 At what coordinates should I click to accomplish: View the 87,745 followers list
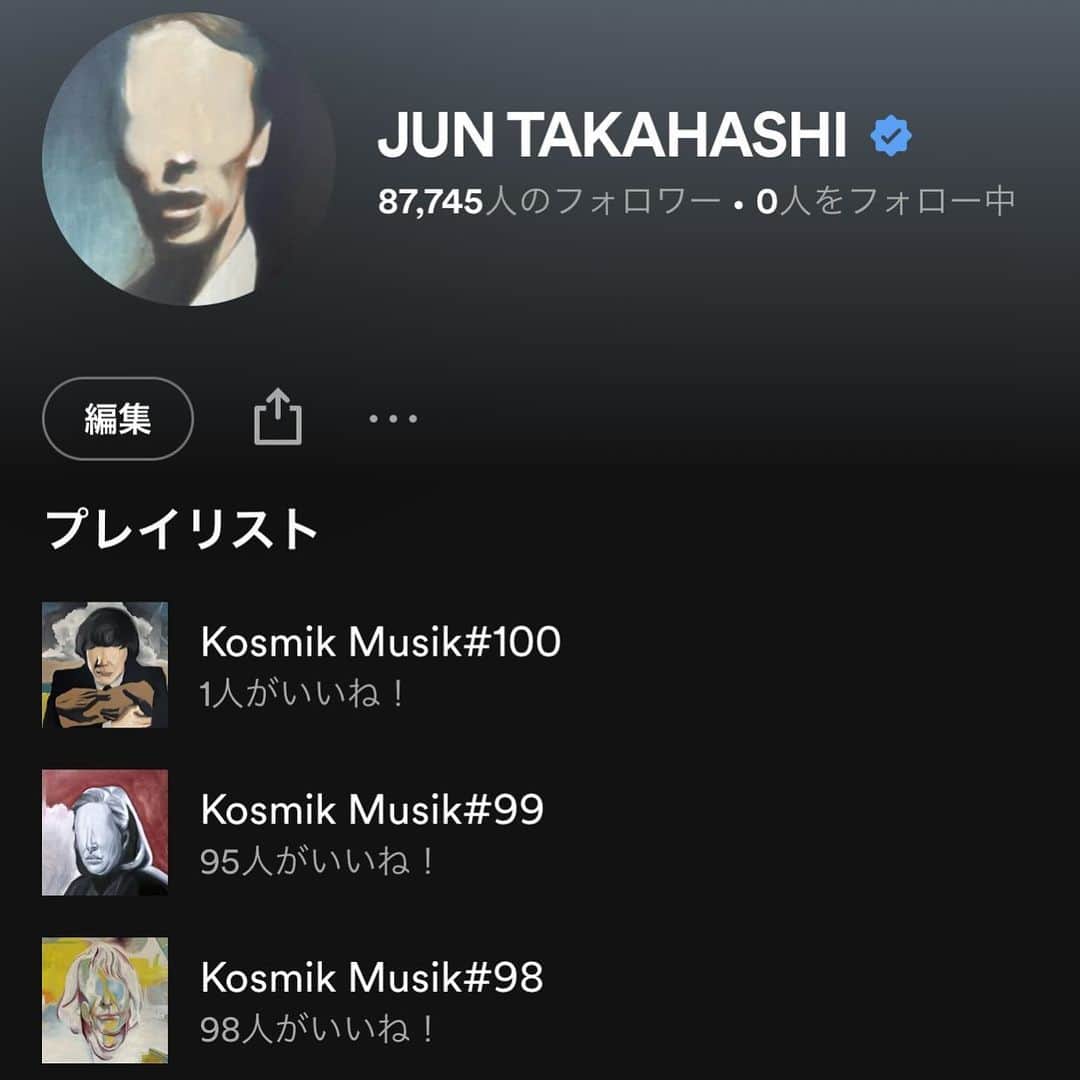548,203
